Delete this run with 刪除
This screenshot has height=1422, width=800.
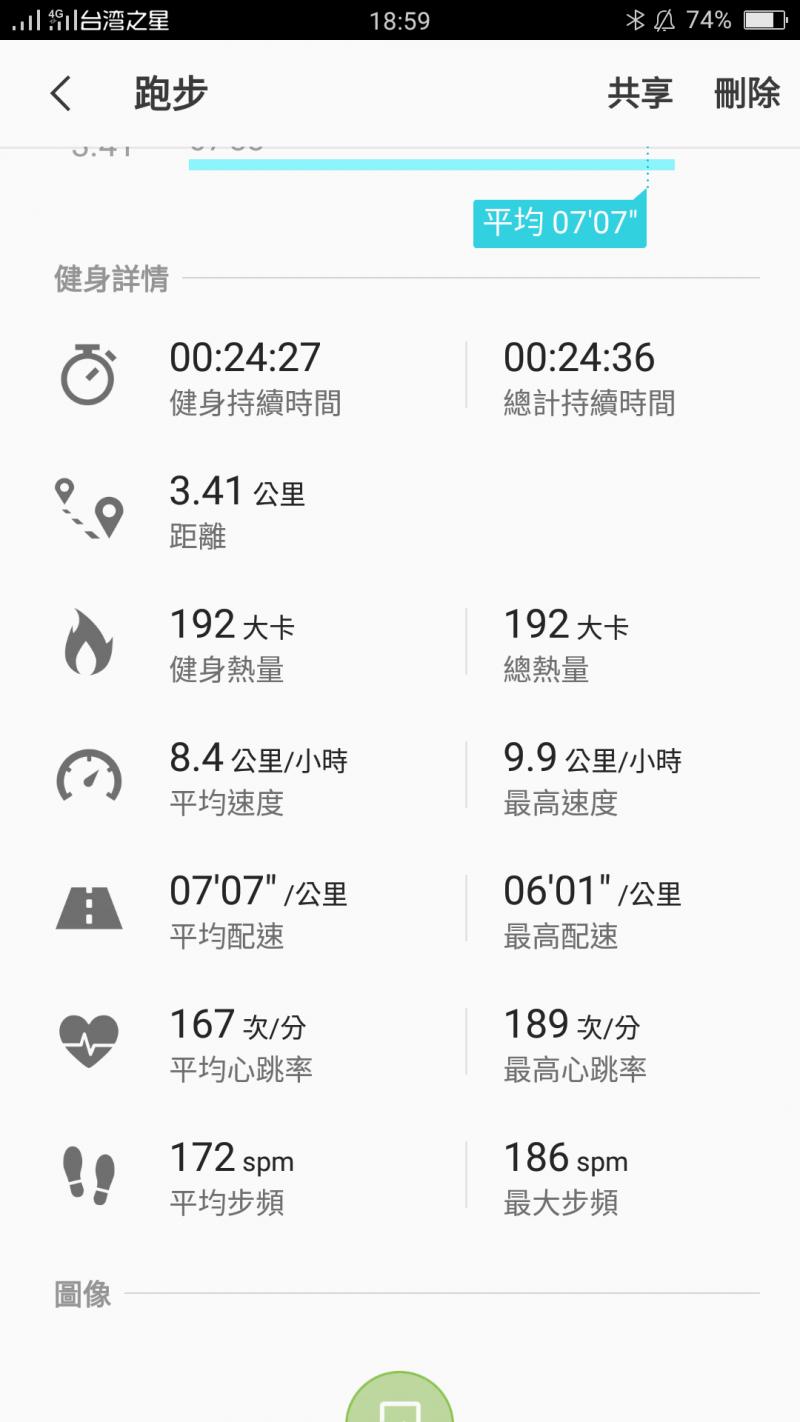click(747, 94)
